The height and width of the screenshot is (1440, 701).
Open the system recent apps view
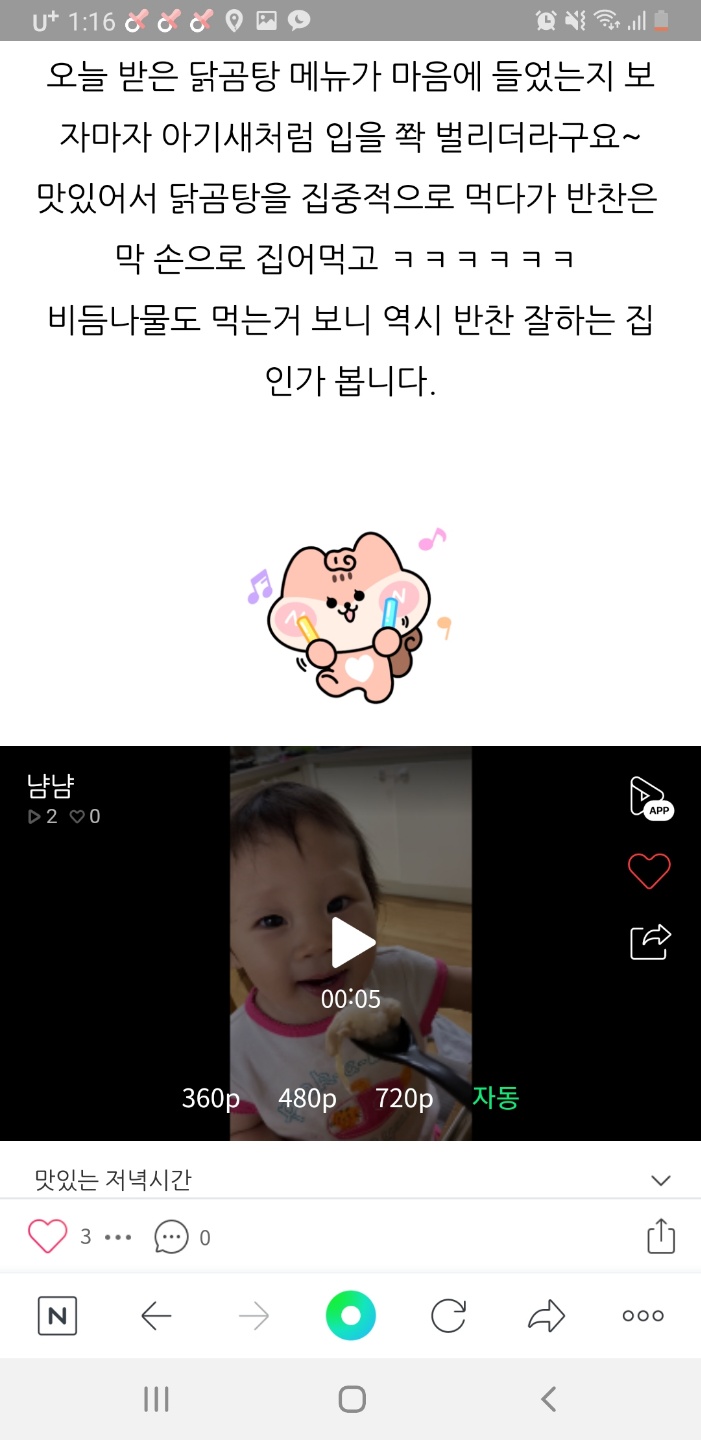coord(156,1399)
